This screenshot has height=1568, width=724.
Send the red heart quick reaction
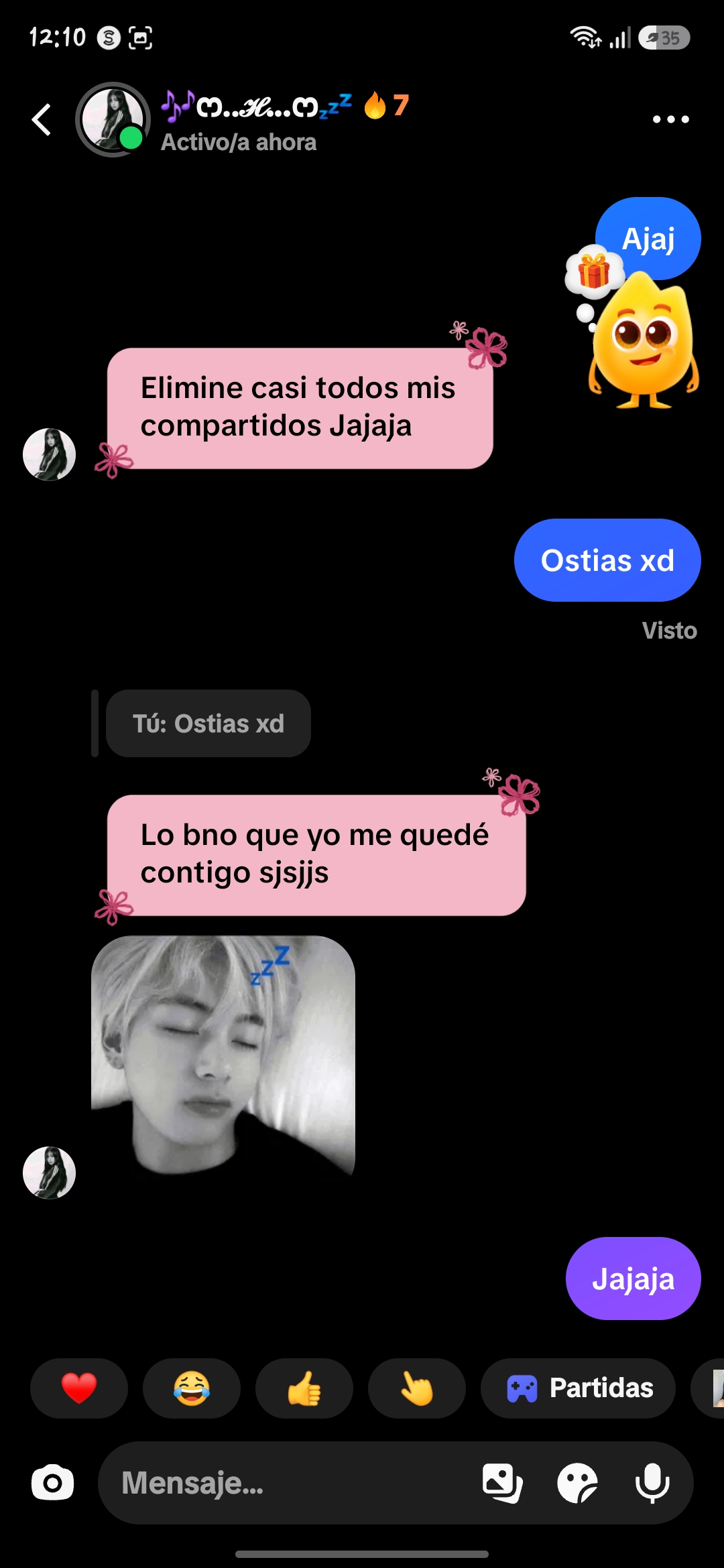point(79,1388)
